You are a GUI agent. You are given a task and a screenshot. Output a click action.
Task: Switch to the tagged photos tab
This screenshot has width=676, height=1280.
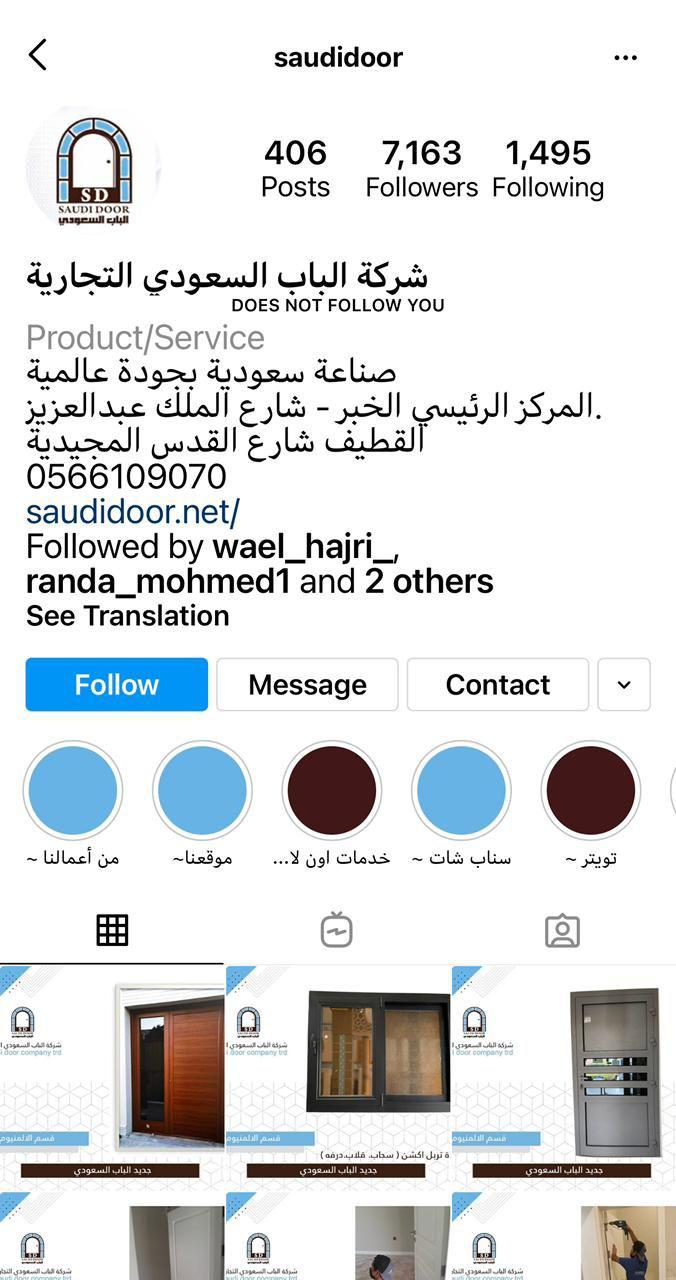562,930
